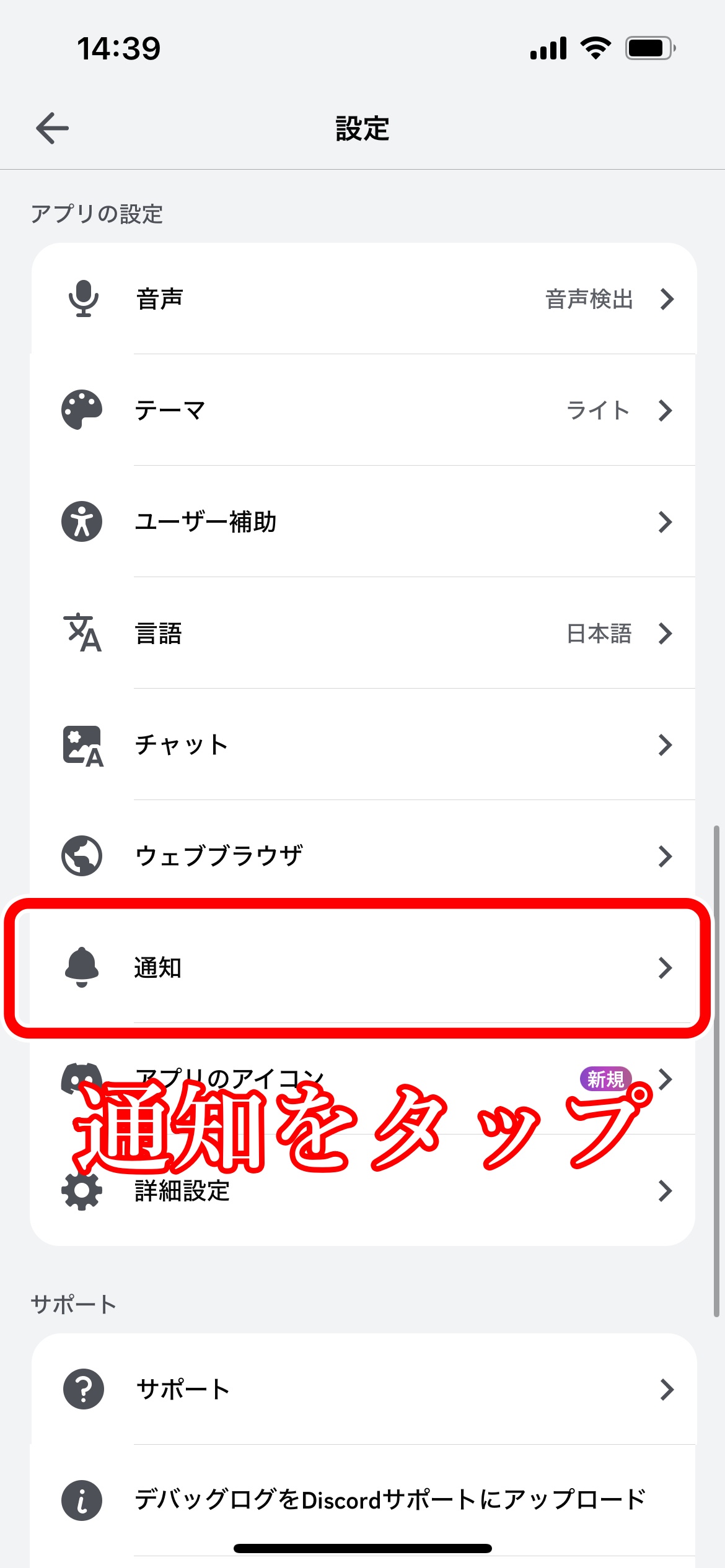Open テーマ options with the chevron
Image resolution: width=725 pixels, height=1568 pixels.
pos(667,410)
